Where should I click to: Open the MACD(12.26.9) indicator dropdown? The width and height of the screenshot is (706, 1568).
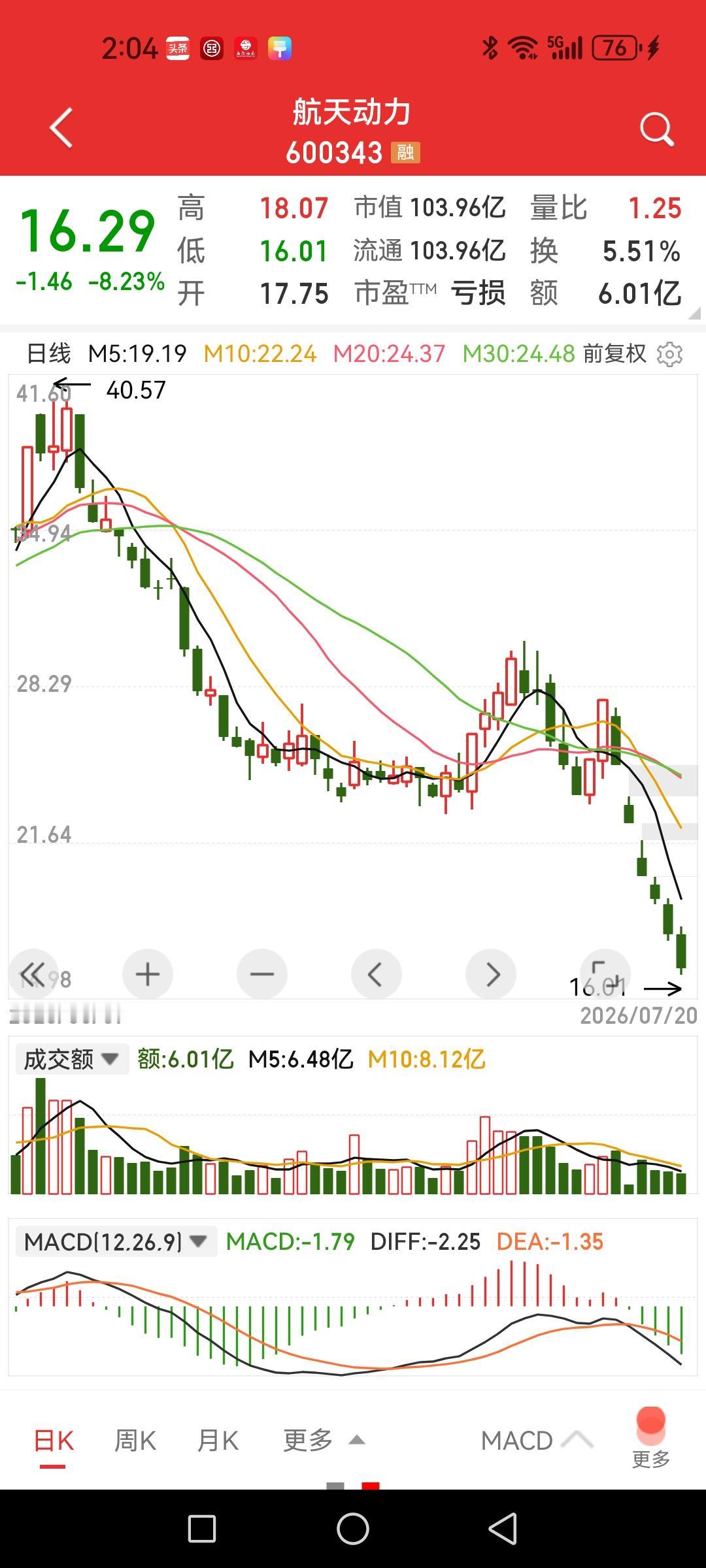[x=116, y=1242]
